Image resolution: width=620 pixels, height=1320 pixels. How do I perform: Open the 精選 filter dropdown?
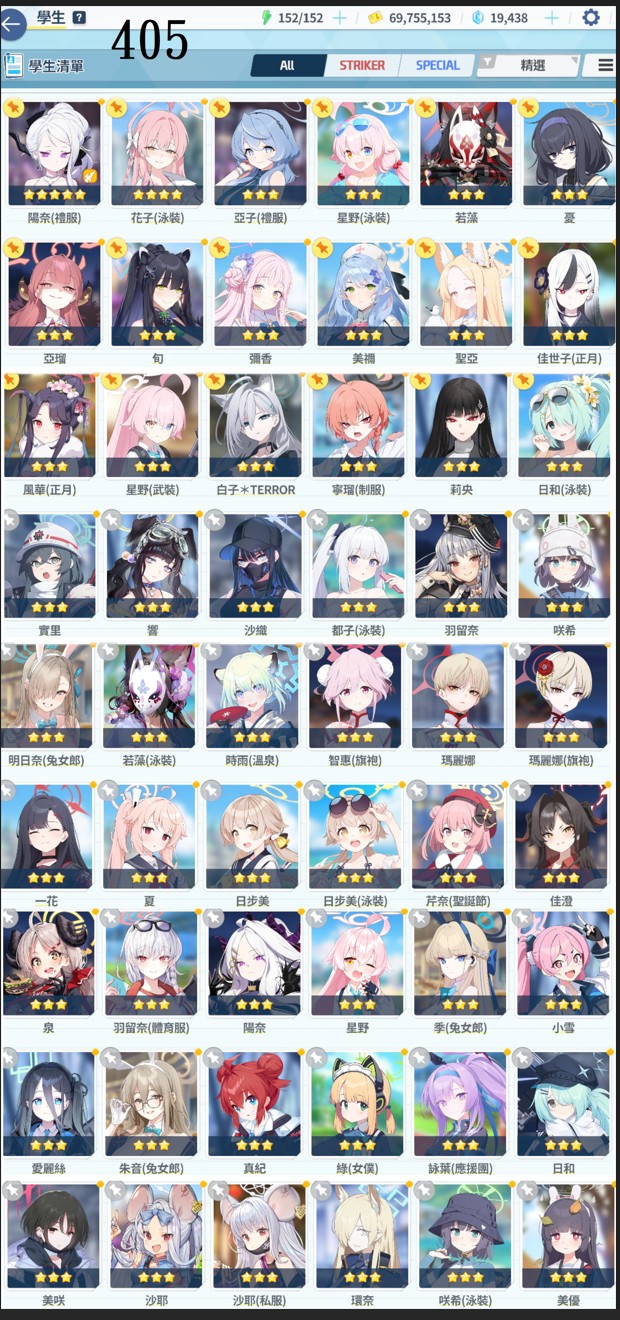click(x=530, y=65)
